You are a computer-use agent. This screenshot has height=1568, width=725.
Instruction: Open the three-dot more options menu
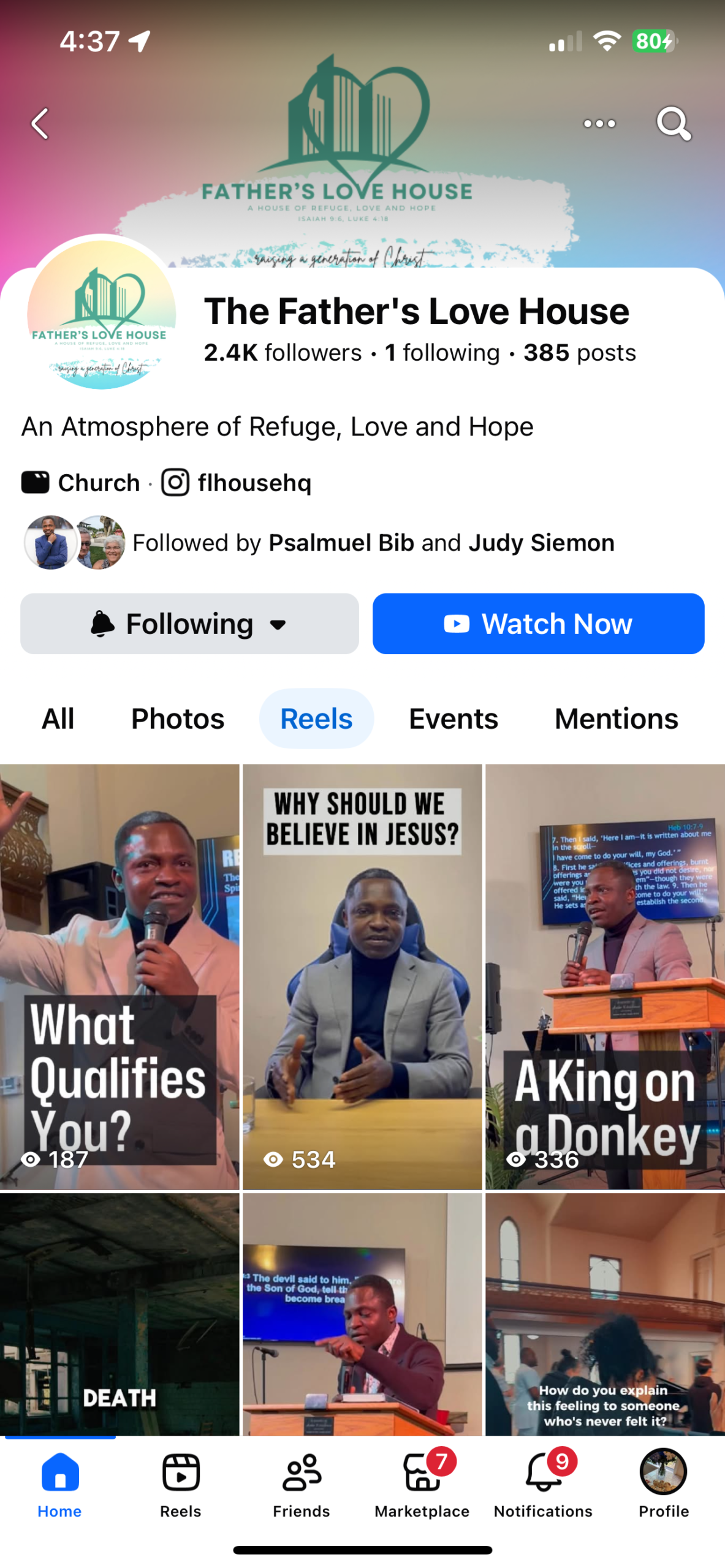click(x=599, y=124)
